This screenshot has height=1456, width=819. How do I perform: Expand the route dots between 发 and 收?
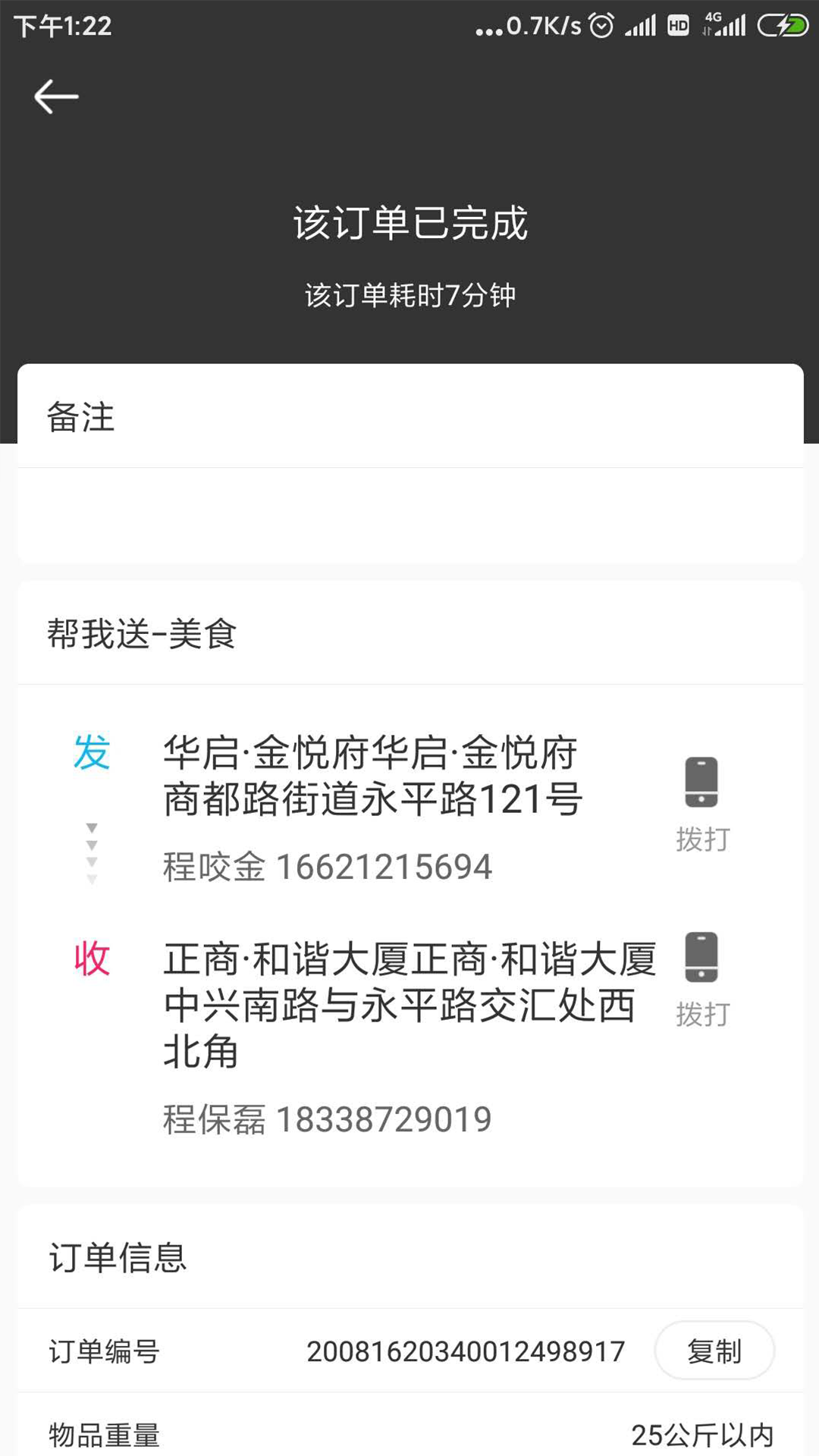coord(93,853)
